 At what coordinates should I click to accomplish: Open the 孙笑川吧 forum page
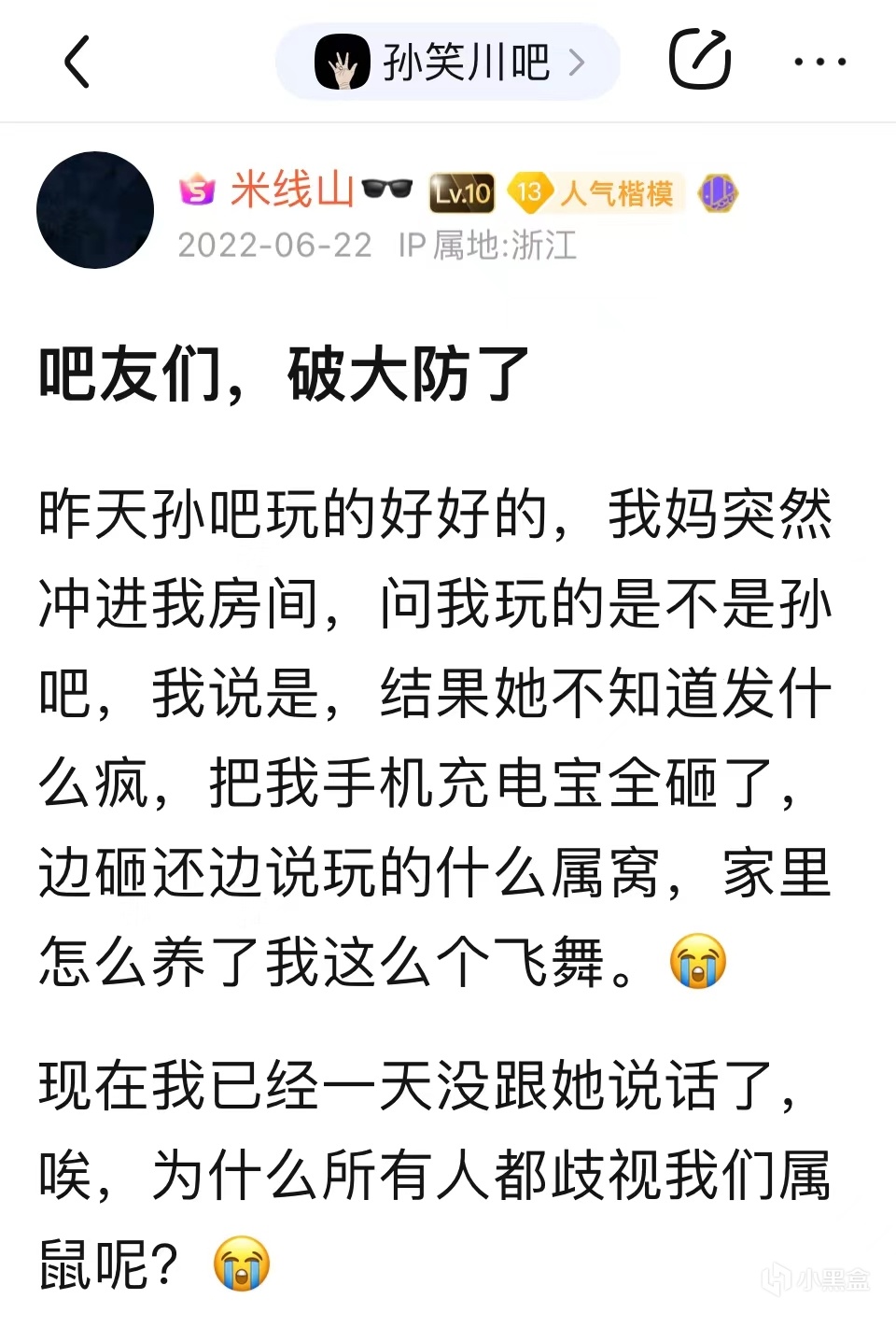point(448,63)
